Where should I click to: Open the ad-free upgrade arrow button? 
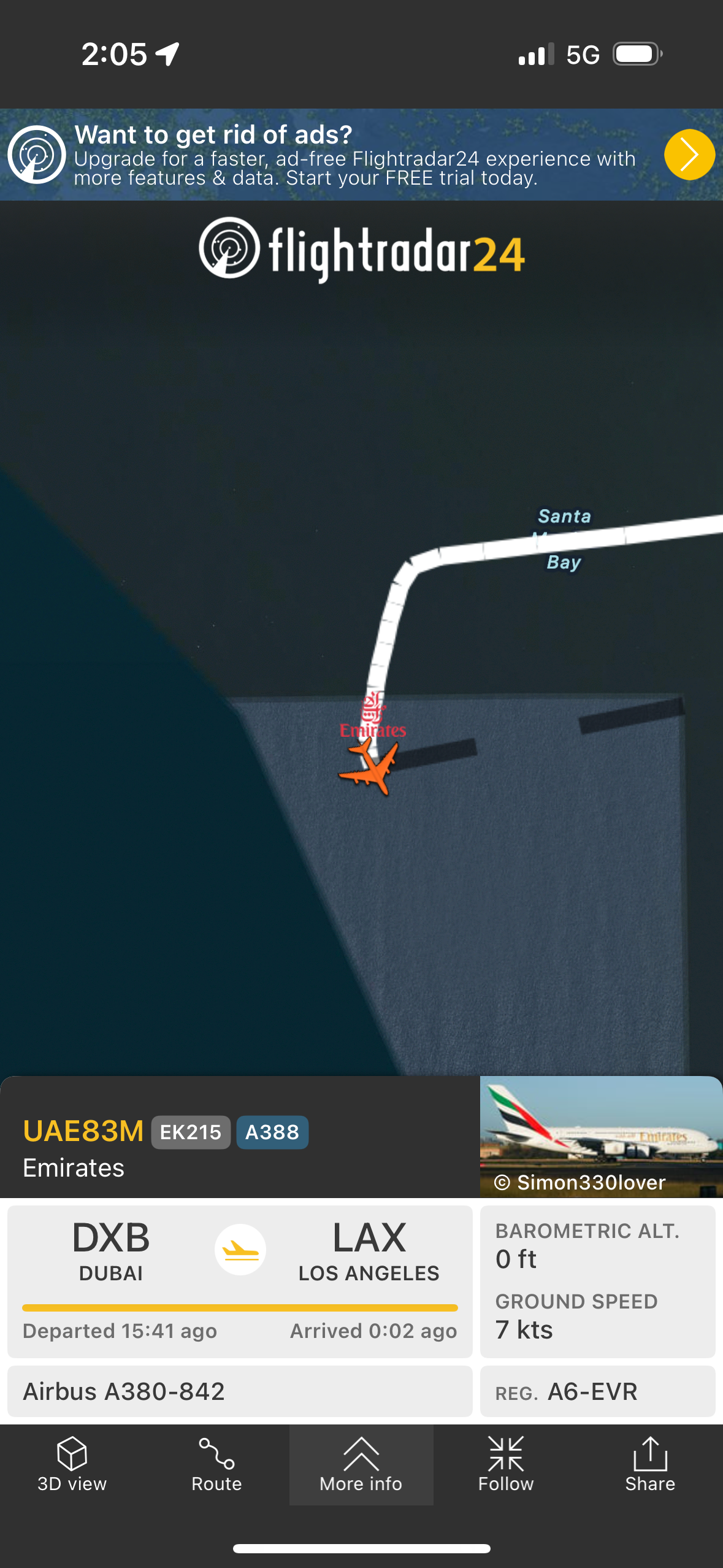tap(689, 155)
